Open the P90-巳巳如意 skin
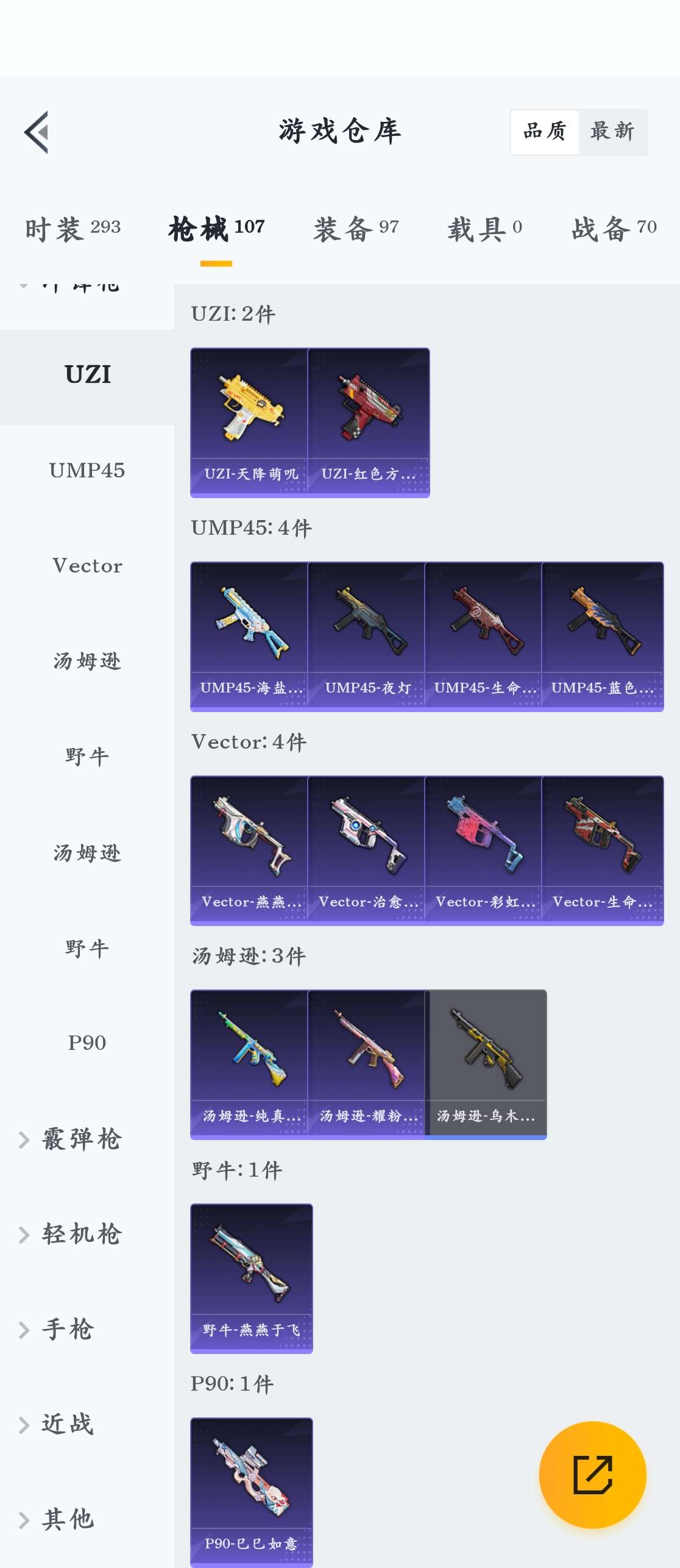The height and width of the screenshot is (1568, 680). click(x=252, y=1492)
